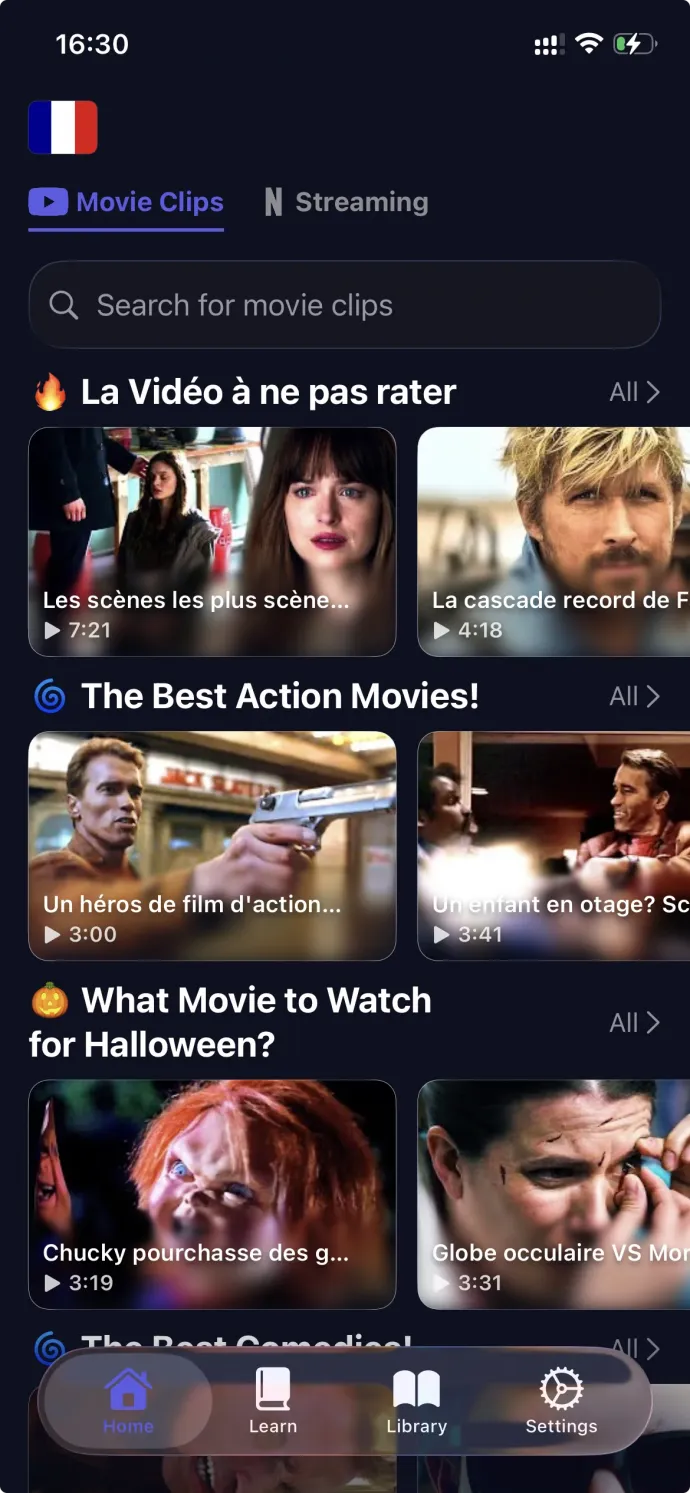
Task: Play the La cascade record clip
Action: click(553, 541)
